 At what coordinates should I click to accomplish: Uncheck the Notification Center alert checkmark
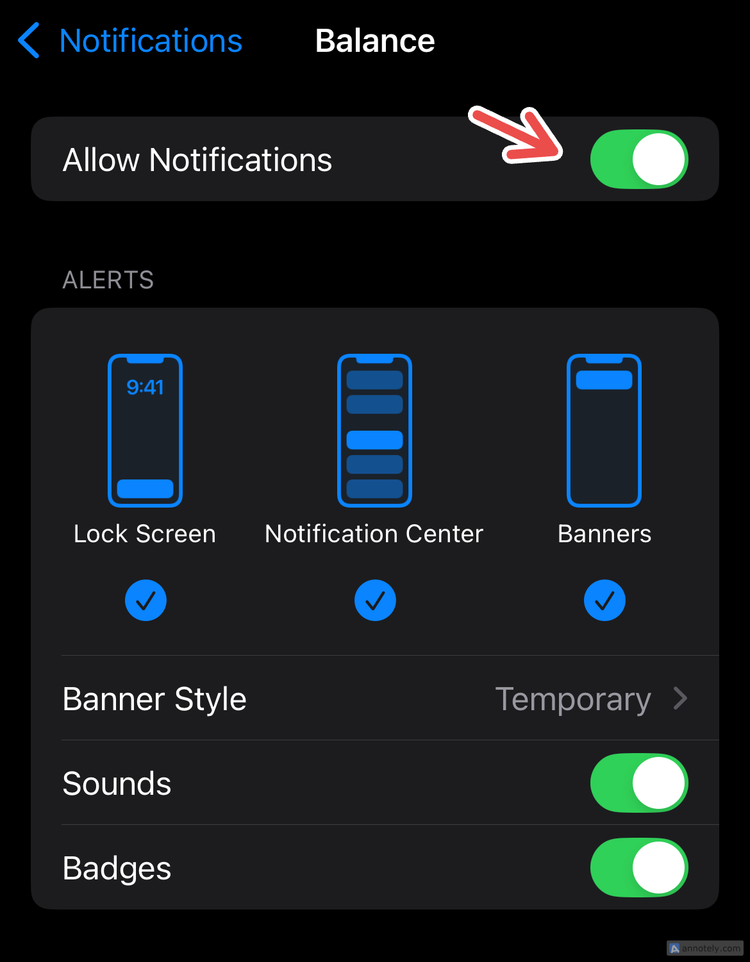click(374, 600)
